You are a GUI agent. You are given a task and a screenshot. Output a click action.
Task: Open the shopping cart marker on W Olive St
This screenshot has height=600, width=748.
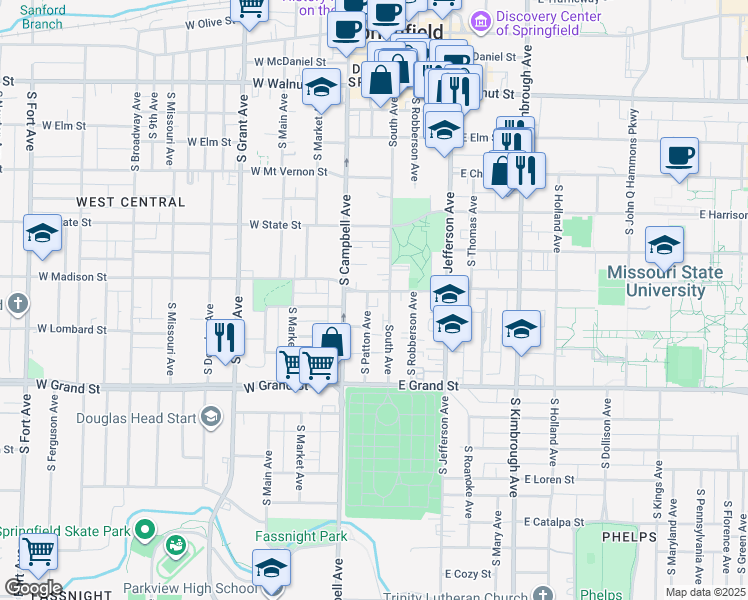pyautogui.click(x=250, y=8)
